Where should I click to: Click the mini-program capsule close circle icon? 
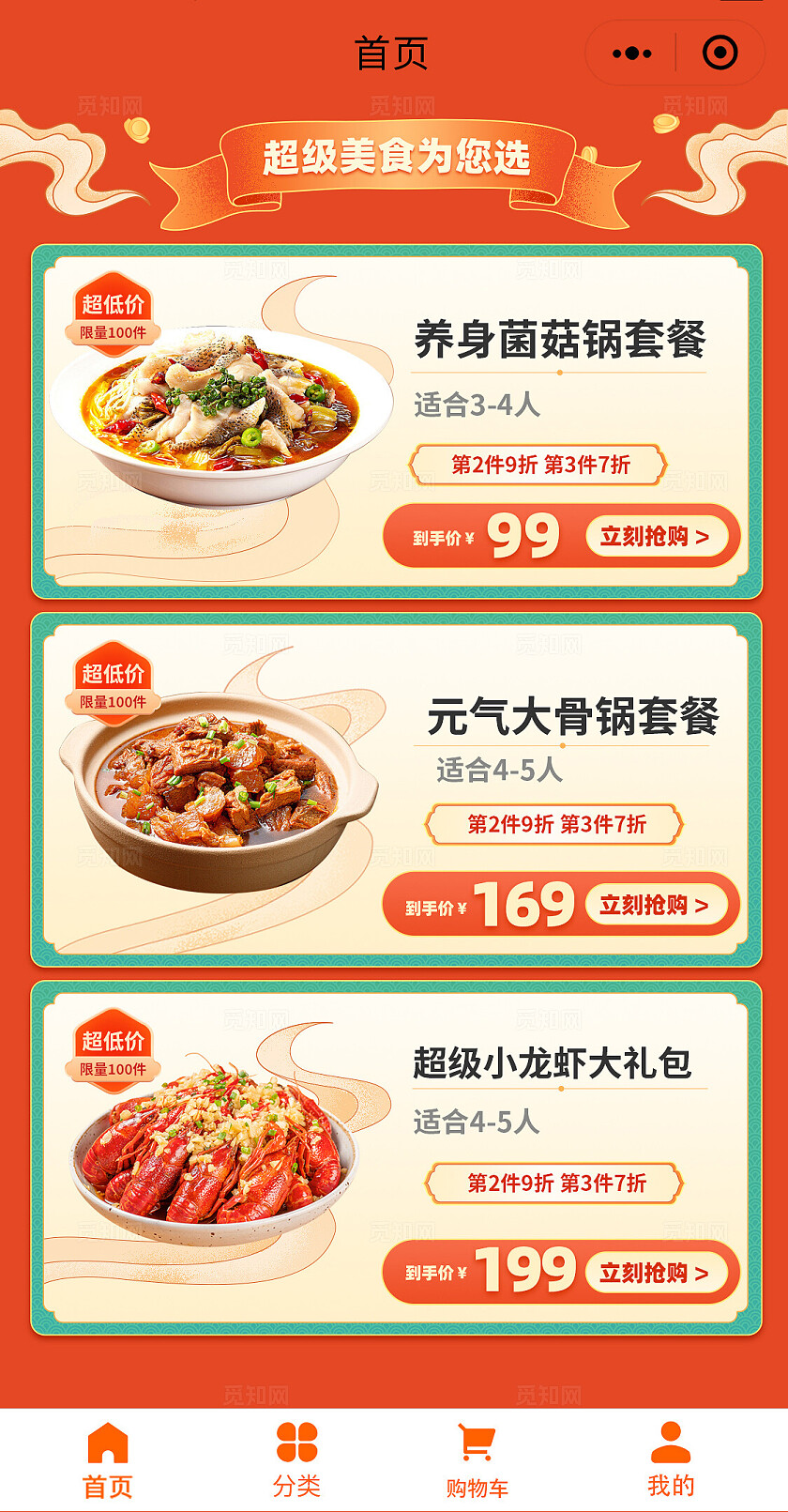[x=722, y=52]
